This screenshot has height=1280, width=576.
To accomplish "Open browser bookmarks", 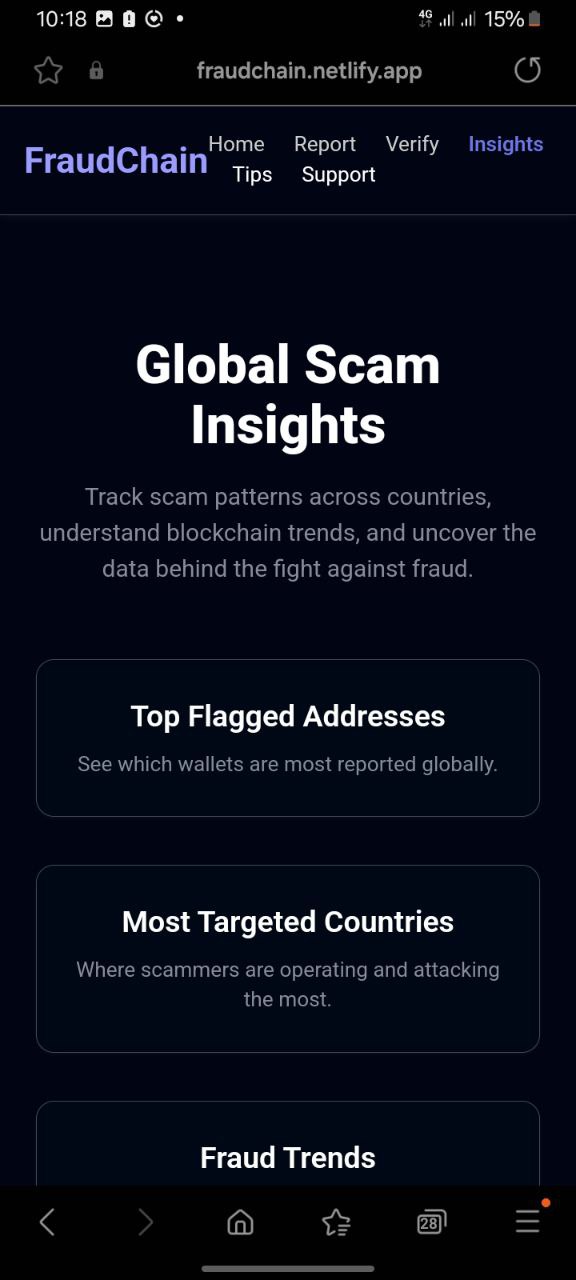I will pos(336,1221).
